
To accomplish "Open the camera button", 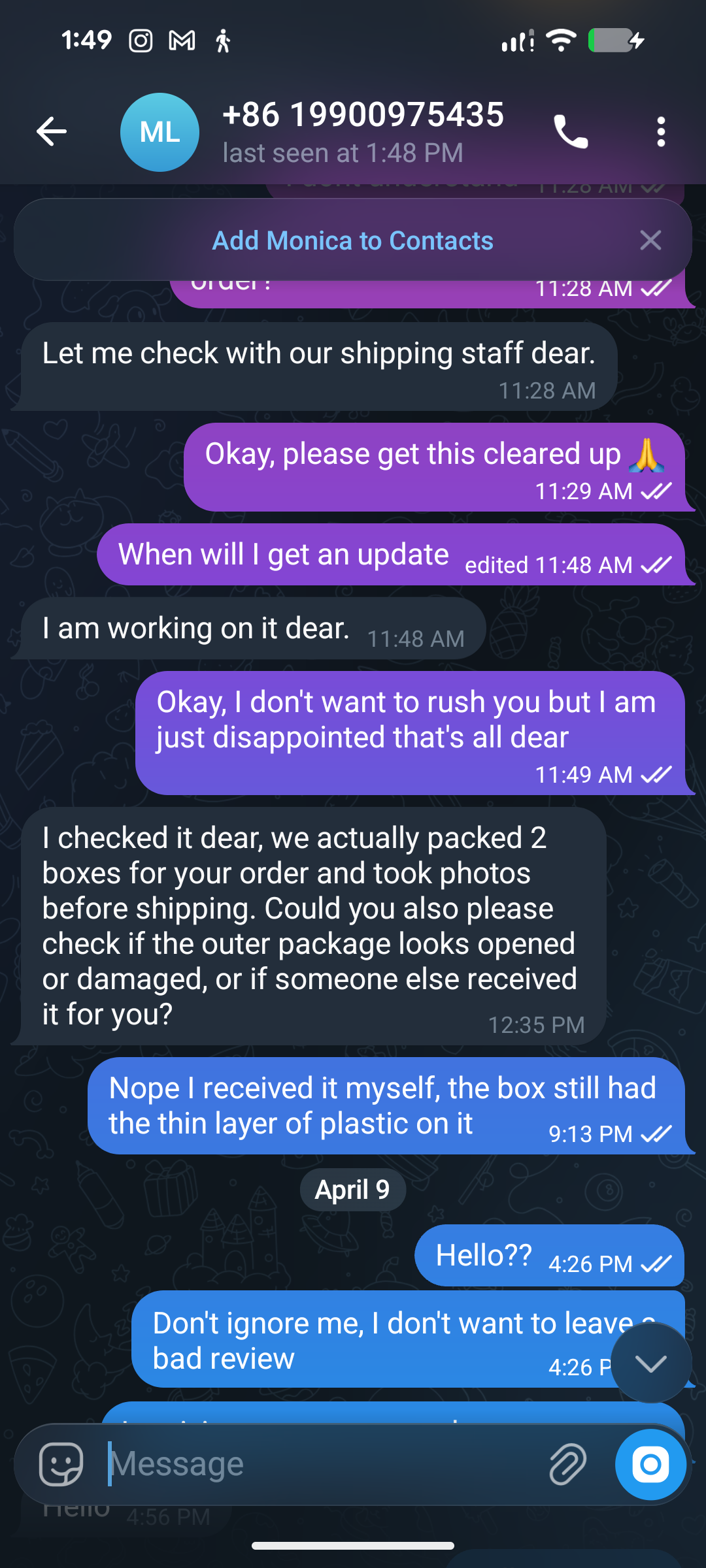I will coord(650,1464).
